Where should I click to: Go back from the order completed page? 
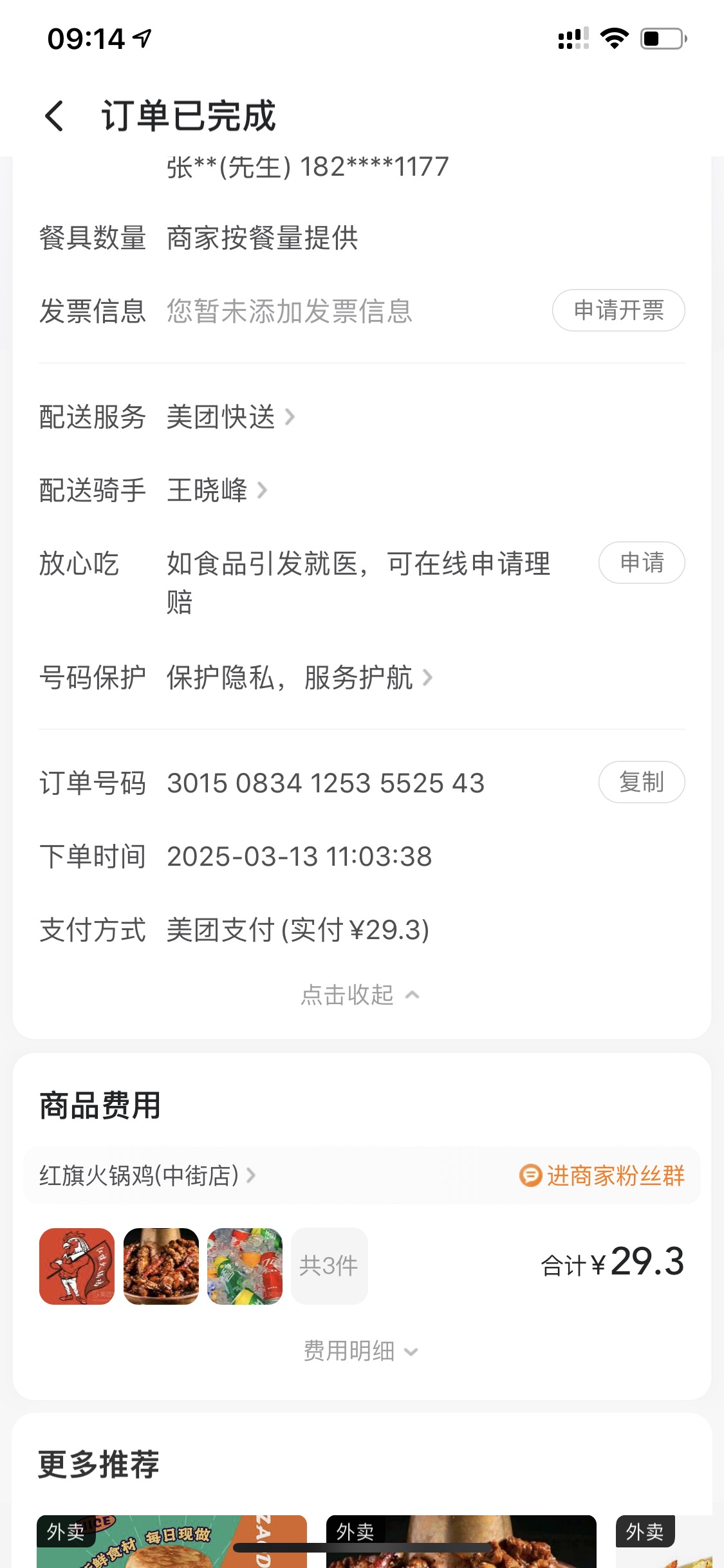tap(55, 116)
